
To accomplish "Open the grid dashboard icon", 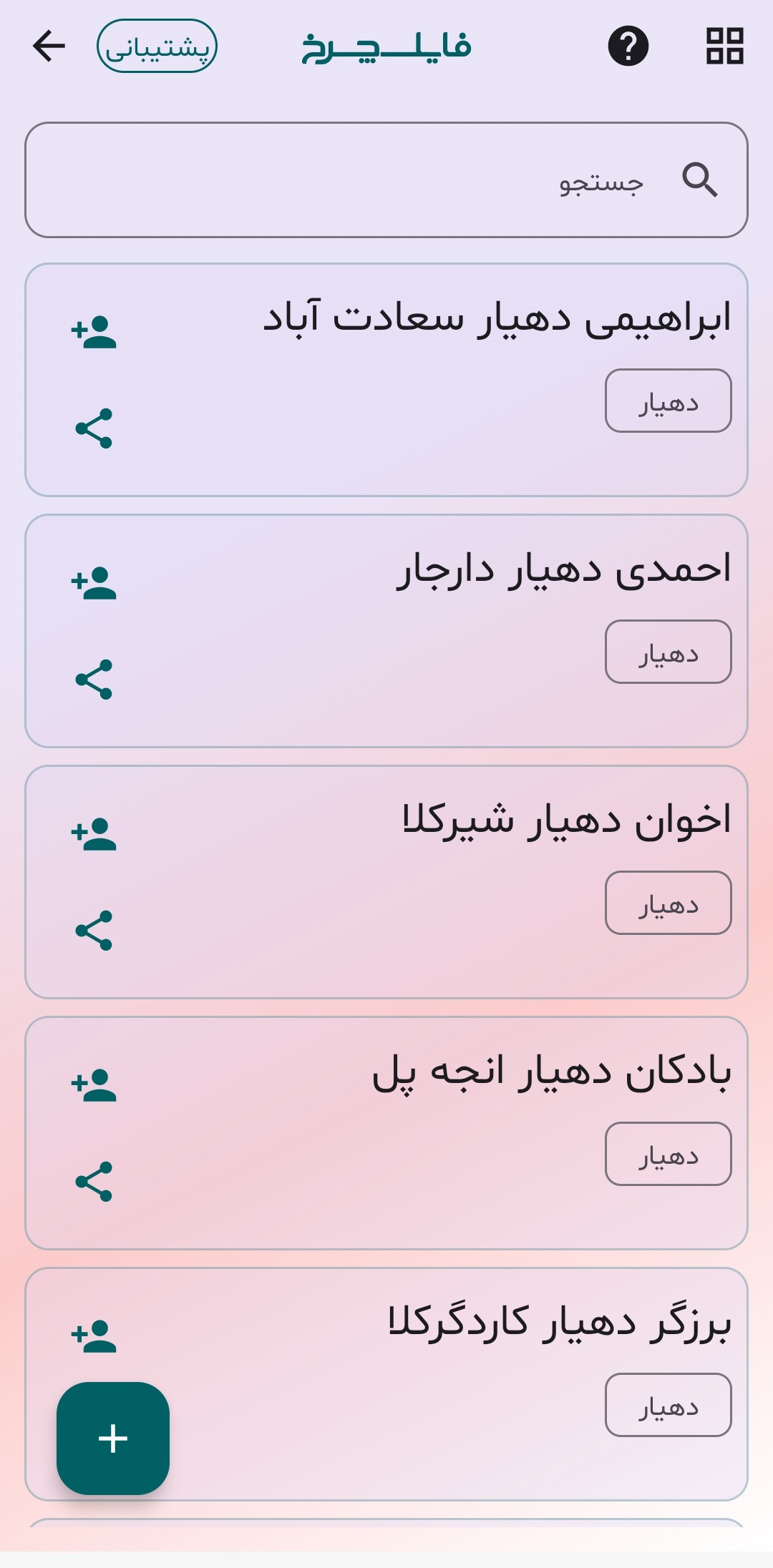I will tap(724, 46).
